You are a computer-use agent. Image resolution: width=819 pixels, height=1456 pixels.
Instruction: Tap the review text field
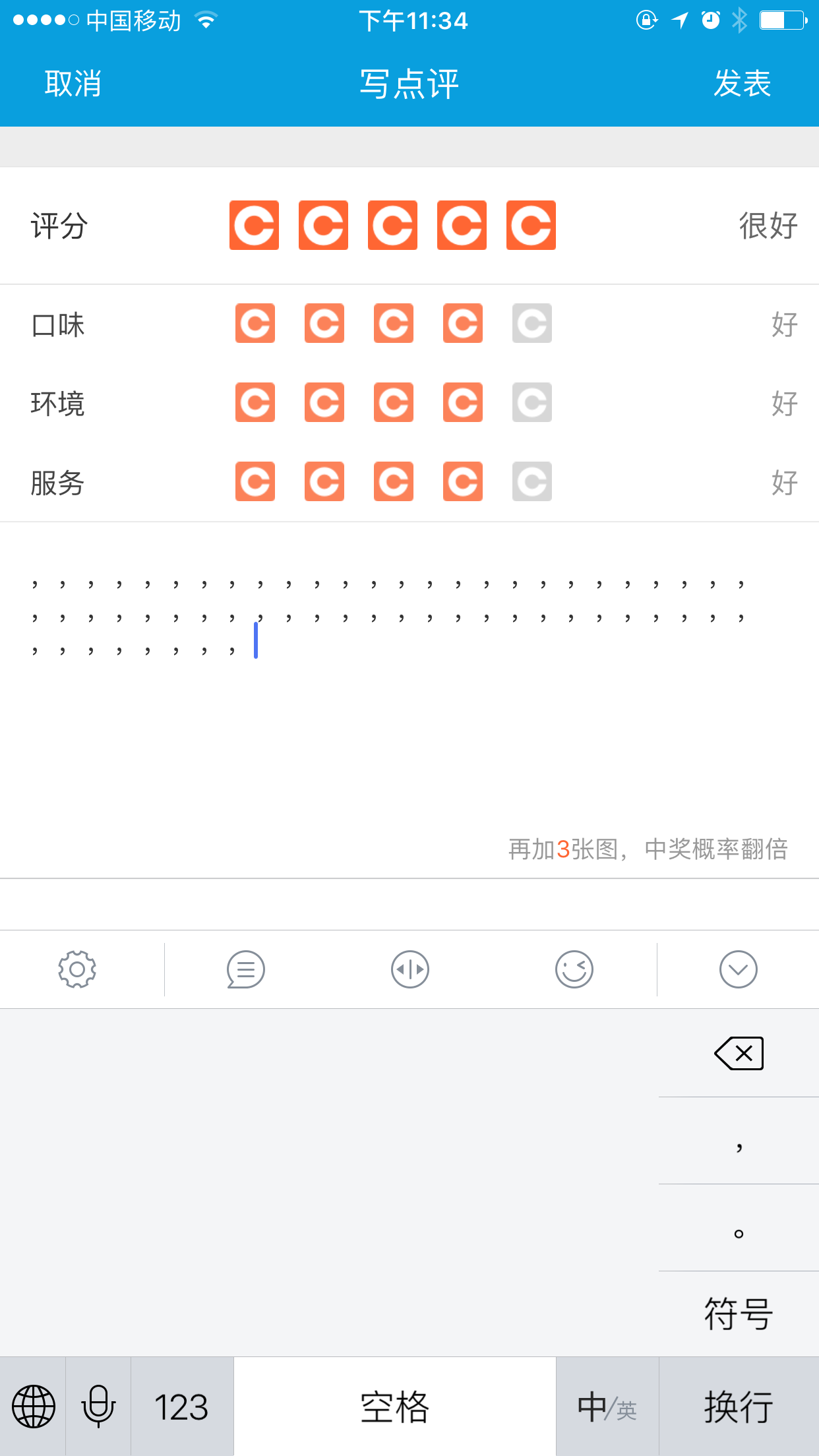[409, 686]
